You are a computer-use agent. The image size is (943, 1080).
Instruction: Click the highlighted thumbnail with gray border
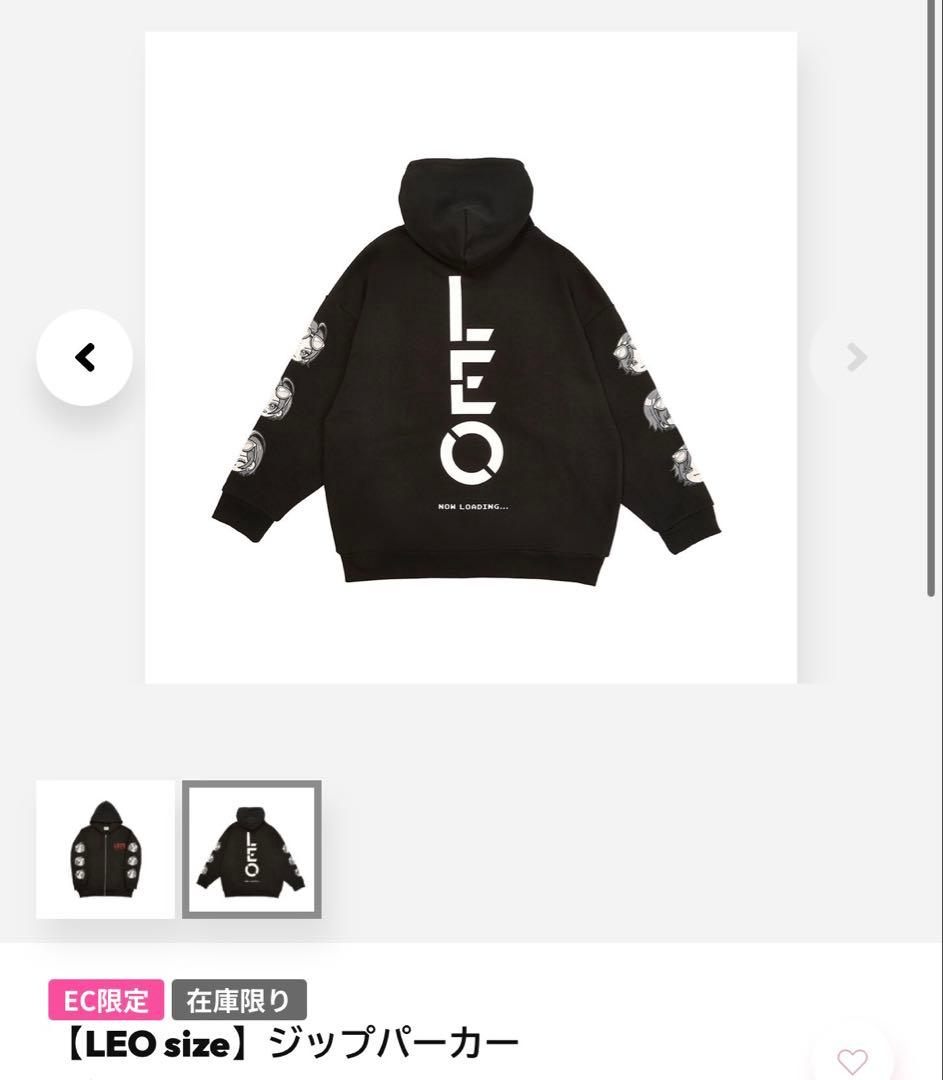pos(251,848)
